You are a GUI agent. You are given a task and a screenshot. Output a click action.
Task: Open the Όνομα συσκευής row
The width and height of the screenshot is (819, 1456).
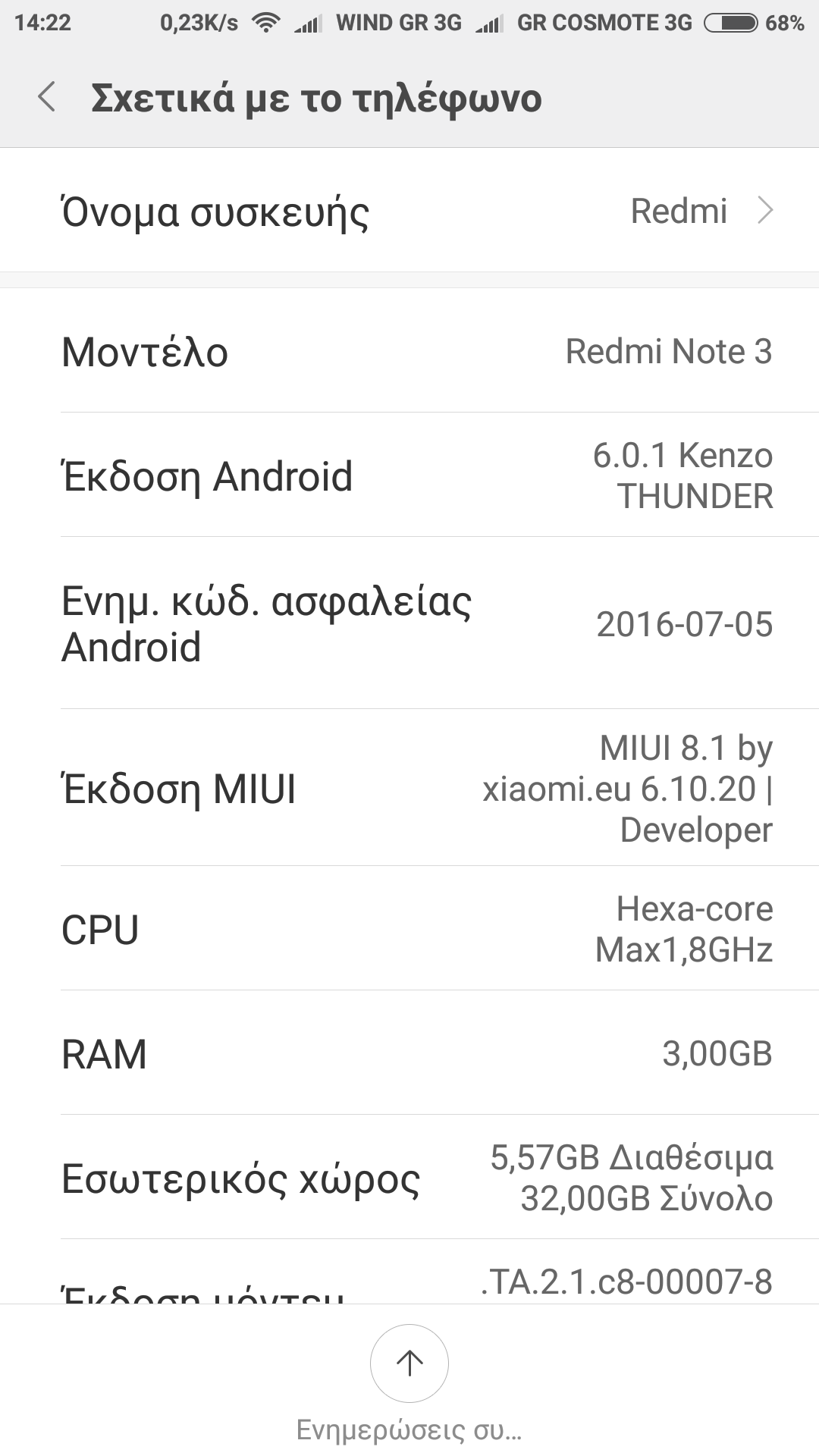[x=409, y=211]
